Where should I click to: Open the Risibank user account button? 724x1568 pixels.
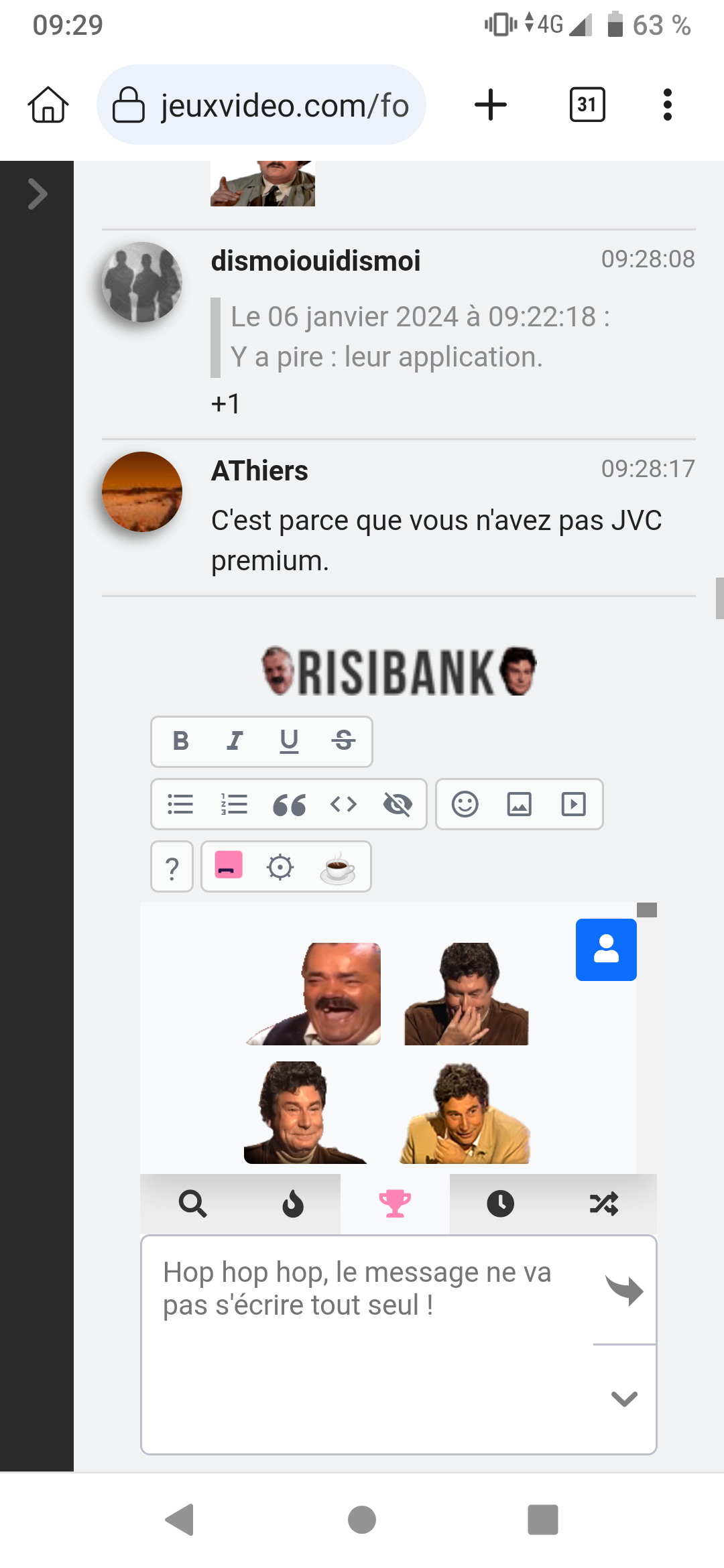[606, 950]
